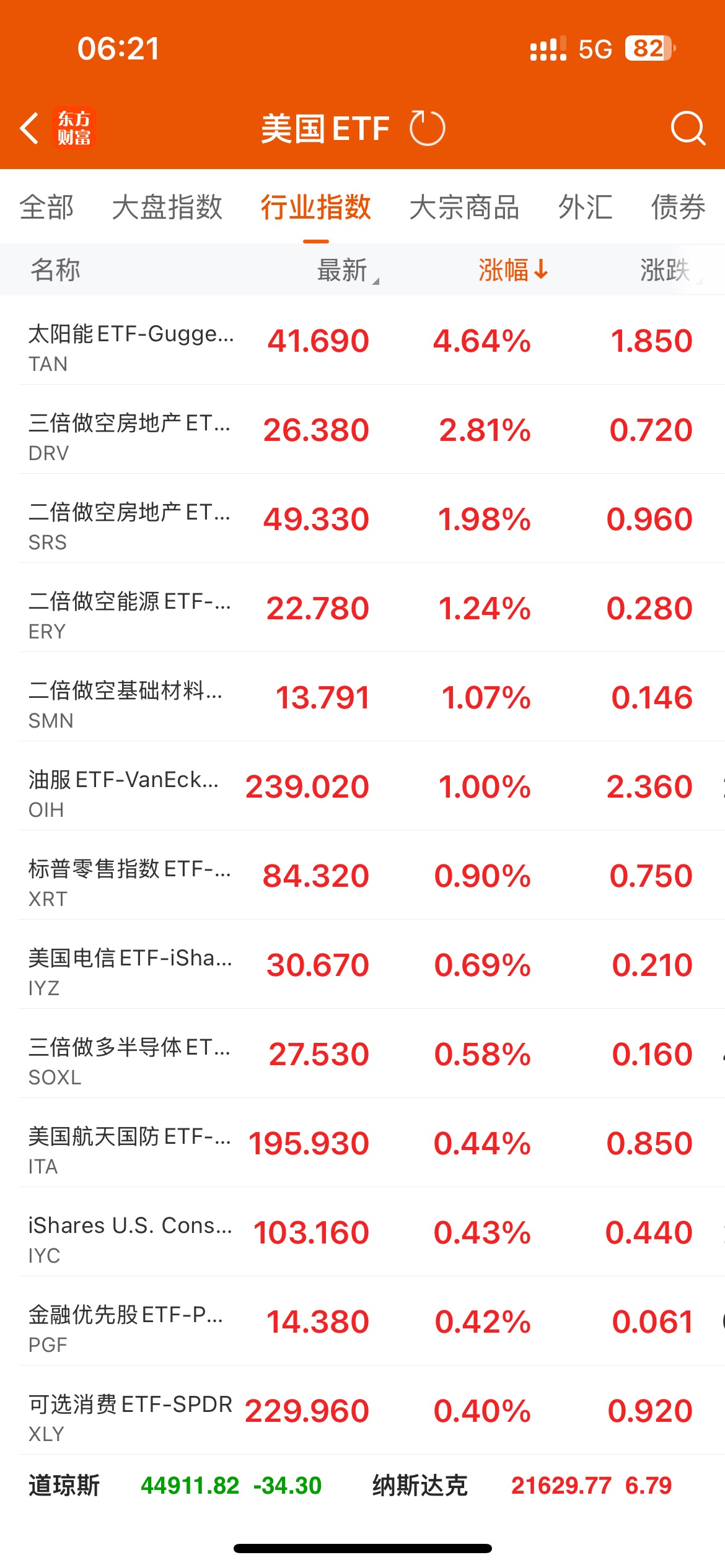Open the ITA 美国航天国防ETF
The image size is (725, 1568).
tap(362, 1143)
